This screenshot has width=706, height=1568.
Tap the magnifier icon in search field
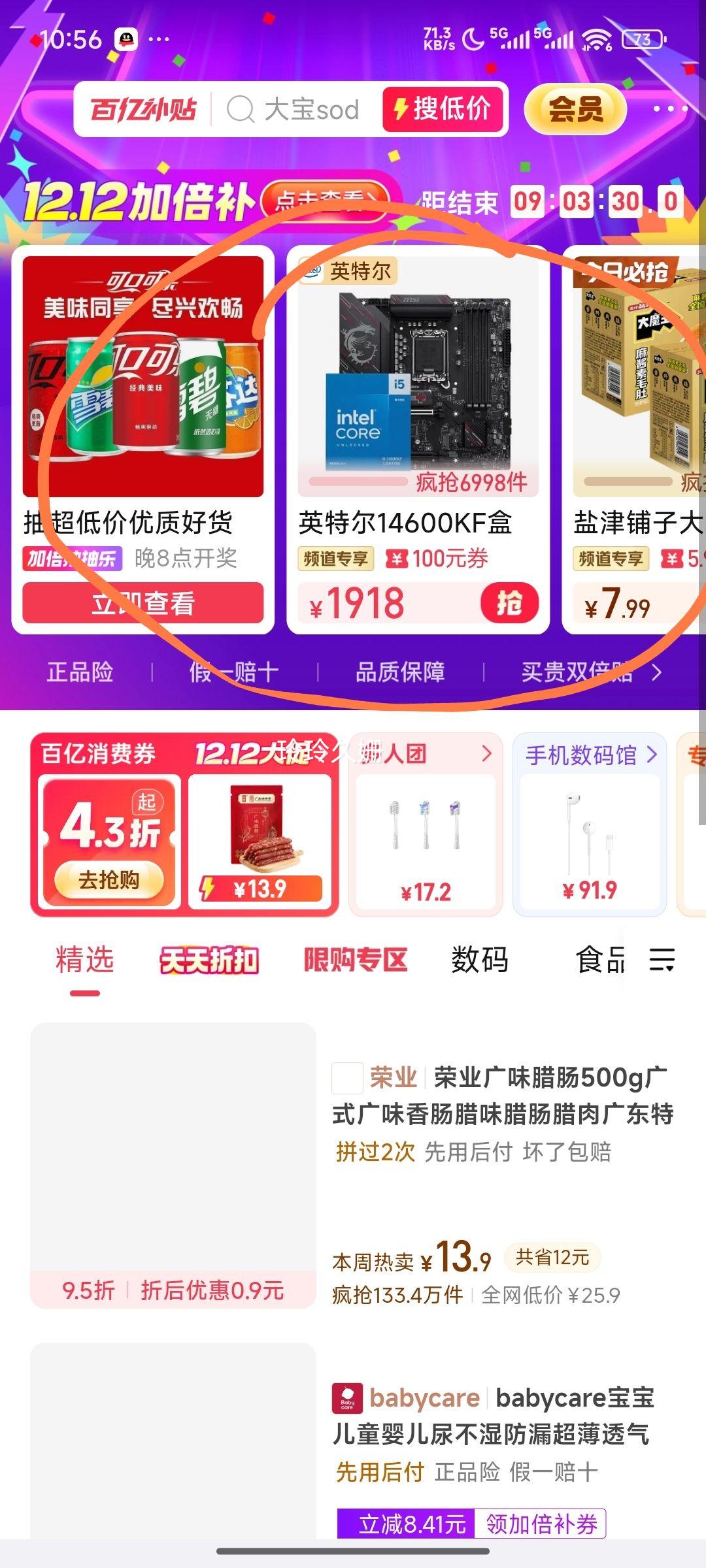pyautogui.click(x=242, y=110)
